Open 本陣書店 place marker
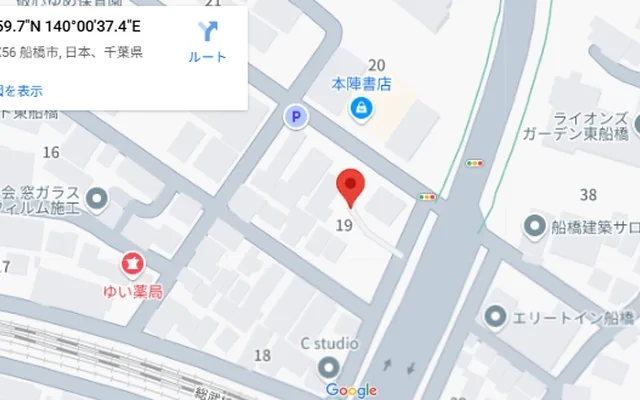Image resolution: width=640 pixels, height=400 pixels. (x=361, y=107)
